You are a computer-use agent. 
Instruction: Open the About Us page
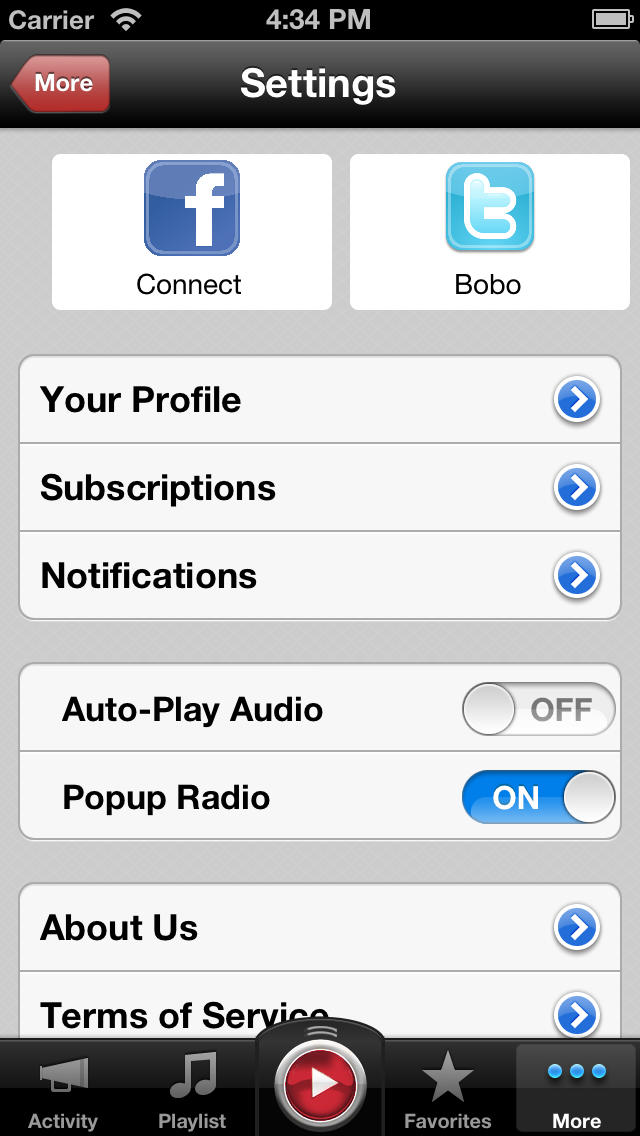(x=320, y=927)
